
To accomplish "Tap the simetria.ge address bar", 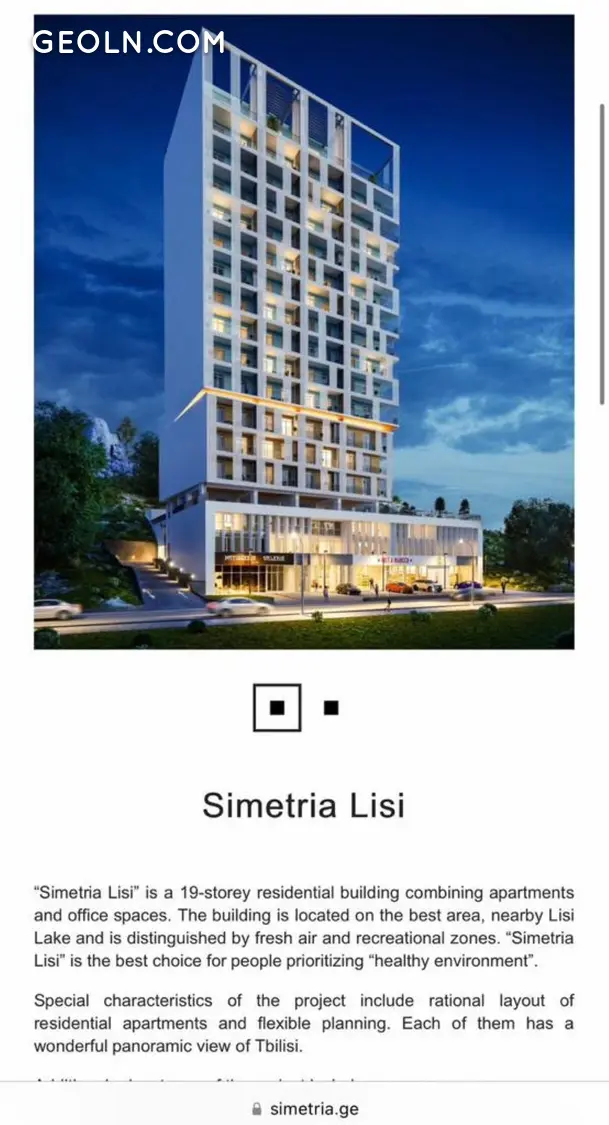I will coord(304,1108).
